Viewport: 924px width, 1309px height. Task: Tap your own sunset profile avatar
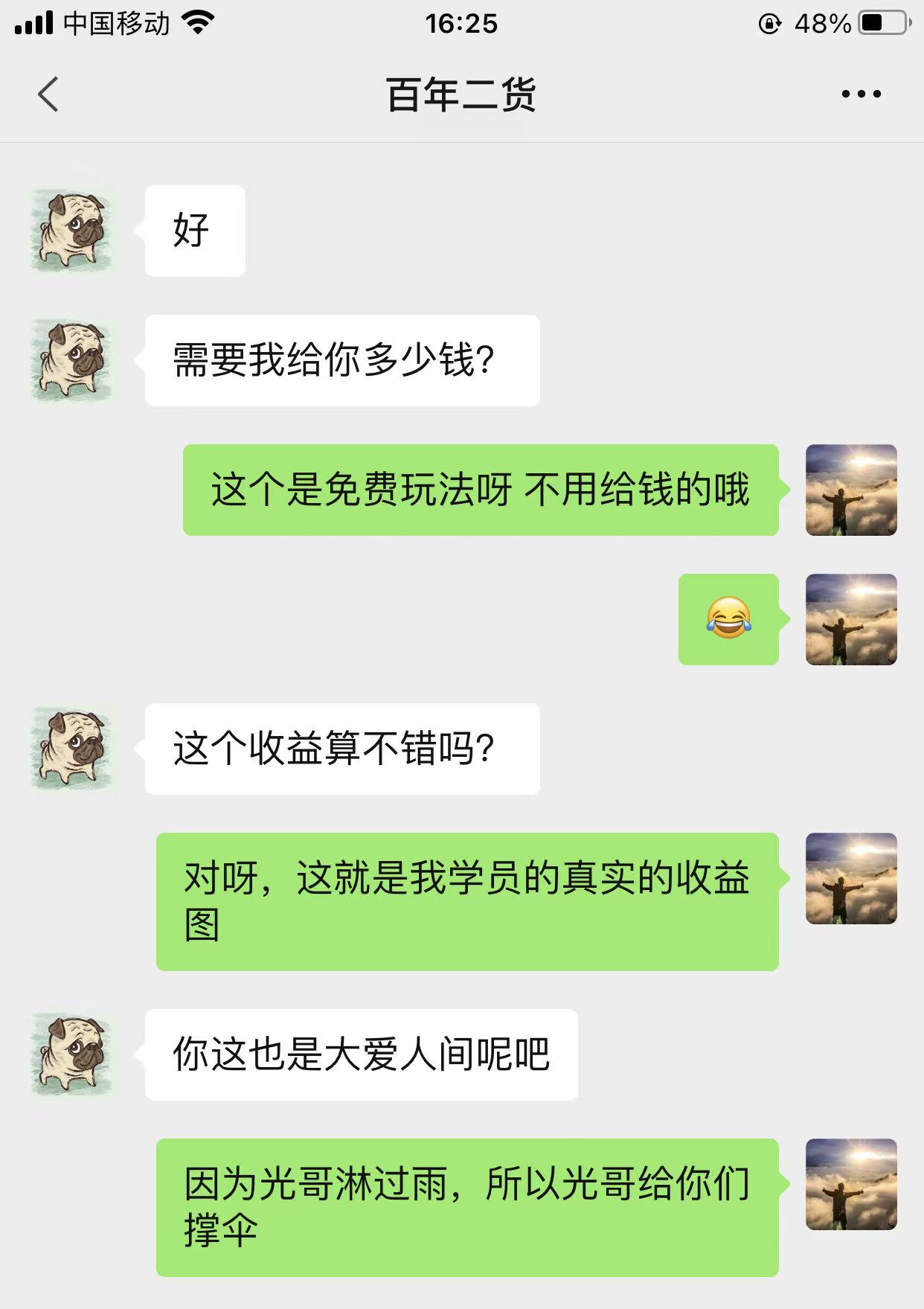[852, 491]
